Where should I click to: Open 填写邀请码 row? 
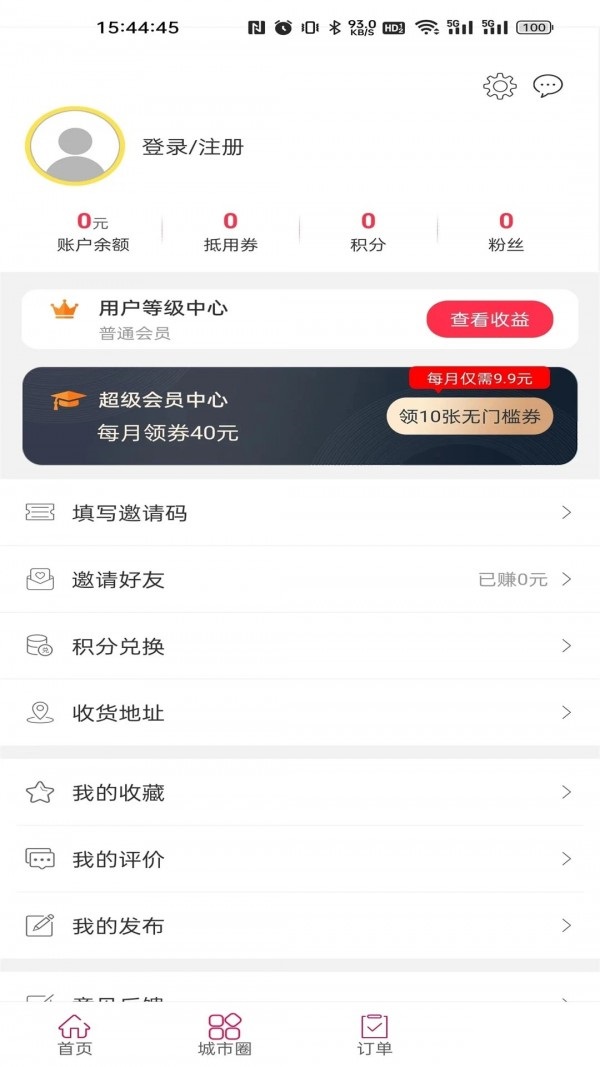click(300, 513)
